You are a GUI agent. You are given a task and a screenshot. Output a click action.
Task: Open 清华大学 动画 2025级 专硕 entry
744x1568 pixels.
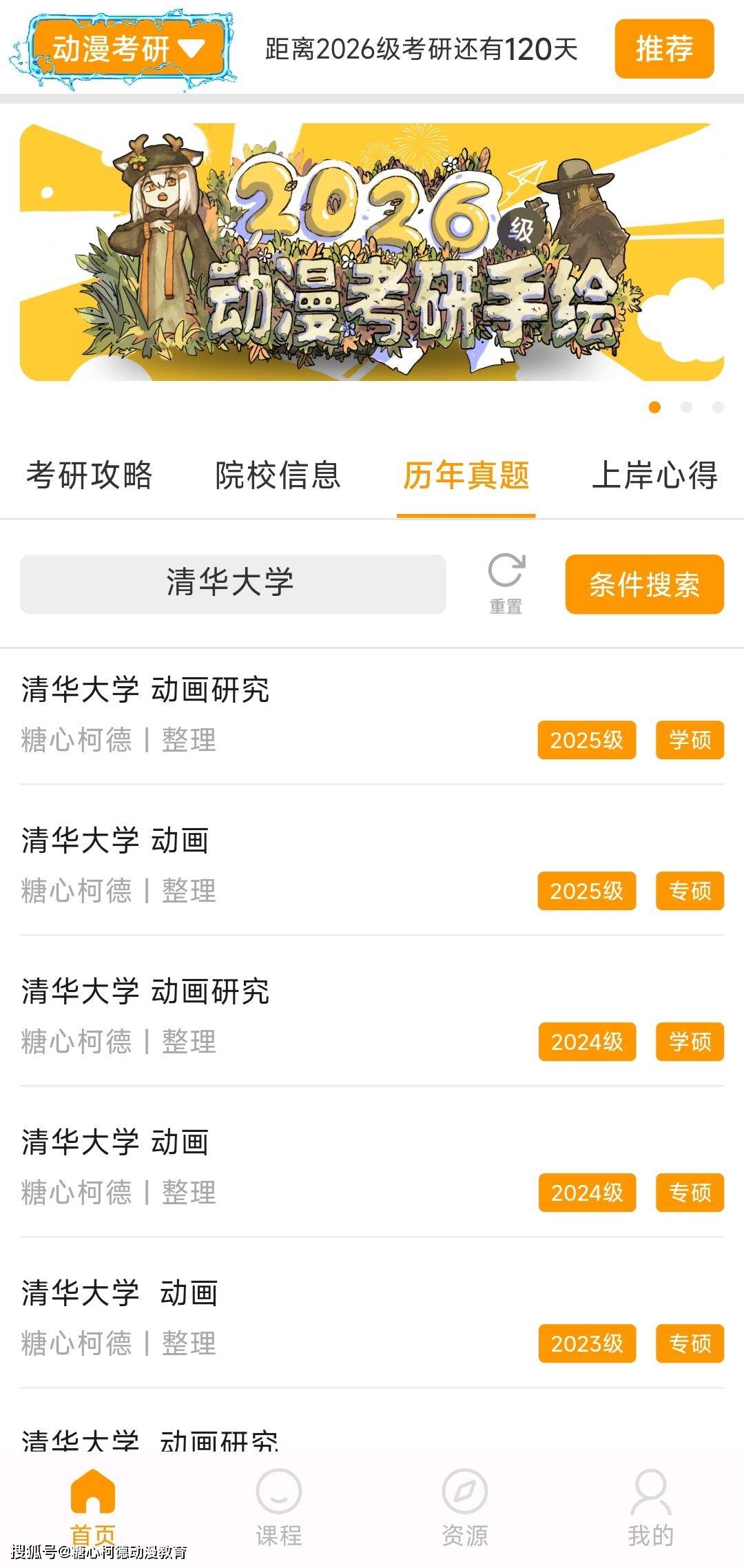pyautogui.click(x=372, y=867)
